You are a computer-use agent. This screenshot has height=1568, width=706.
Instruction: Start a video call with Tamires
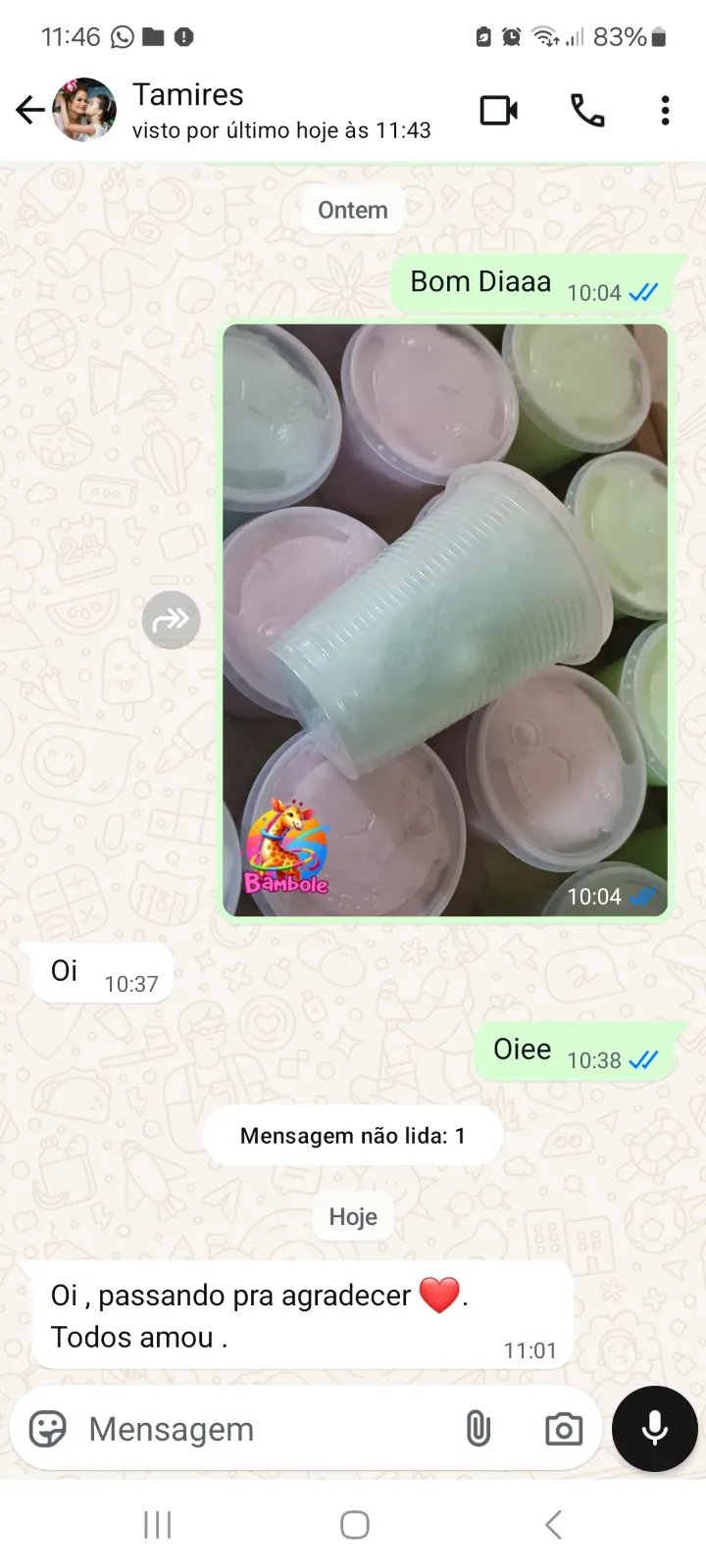tap(498, 110)
